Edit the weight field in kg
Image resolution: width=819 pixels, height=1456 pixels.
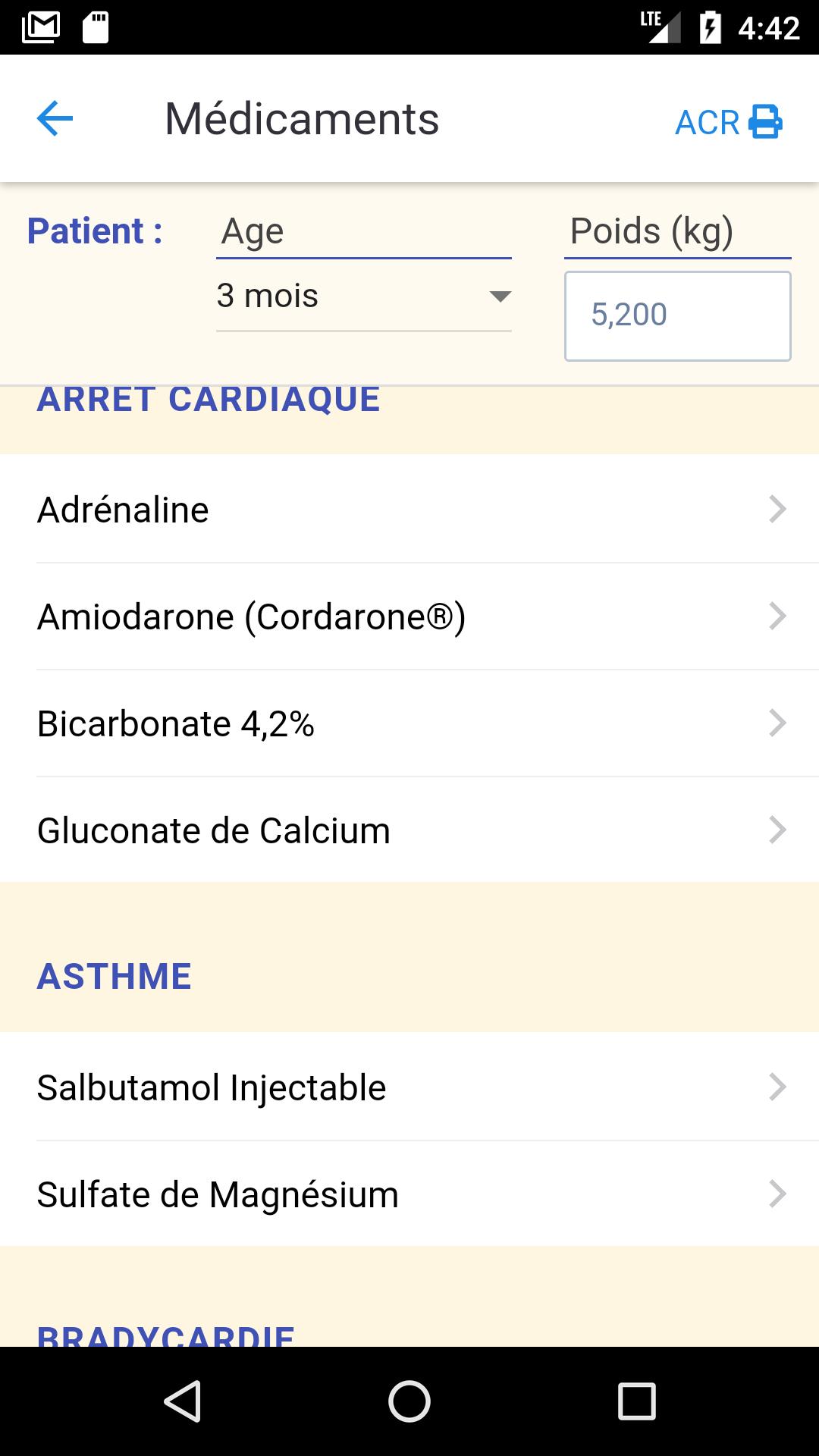point(678,315)
